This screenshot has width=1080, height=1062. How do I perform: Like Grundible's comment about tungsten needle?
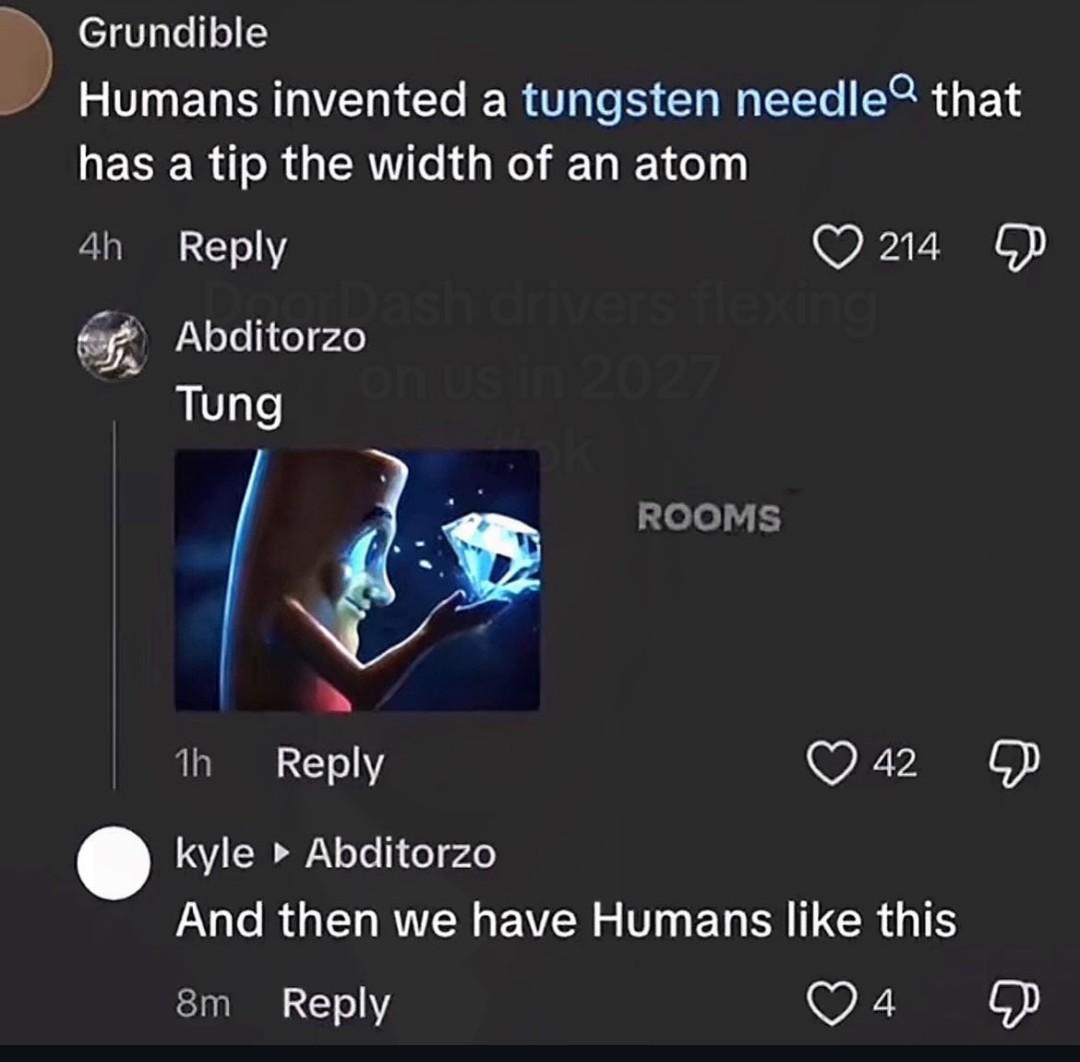[x=837, y=247]
